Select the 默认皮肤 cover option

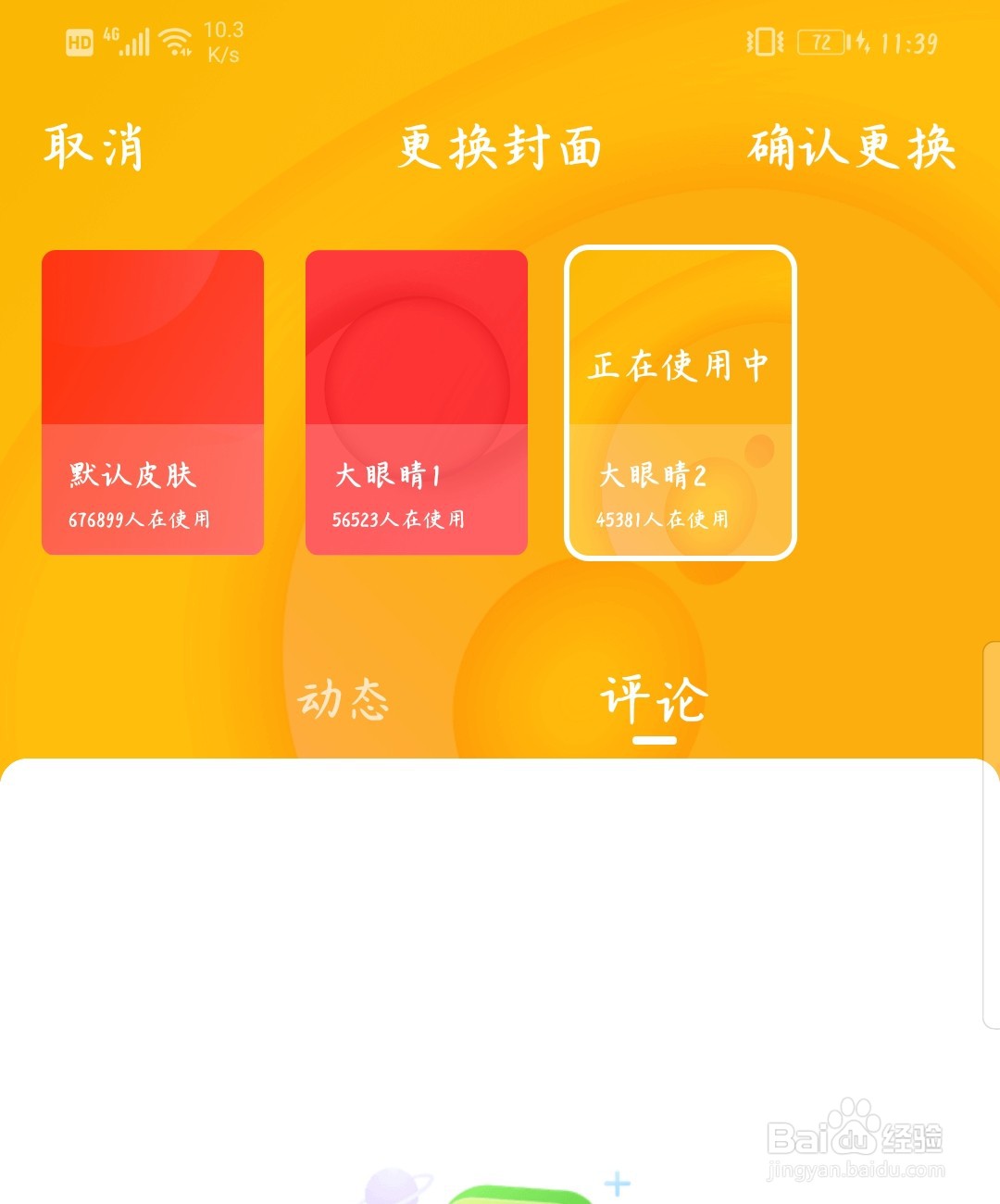pos(153,401)
